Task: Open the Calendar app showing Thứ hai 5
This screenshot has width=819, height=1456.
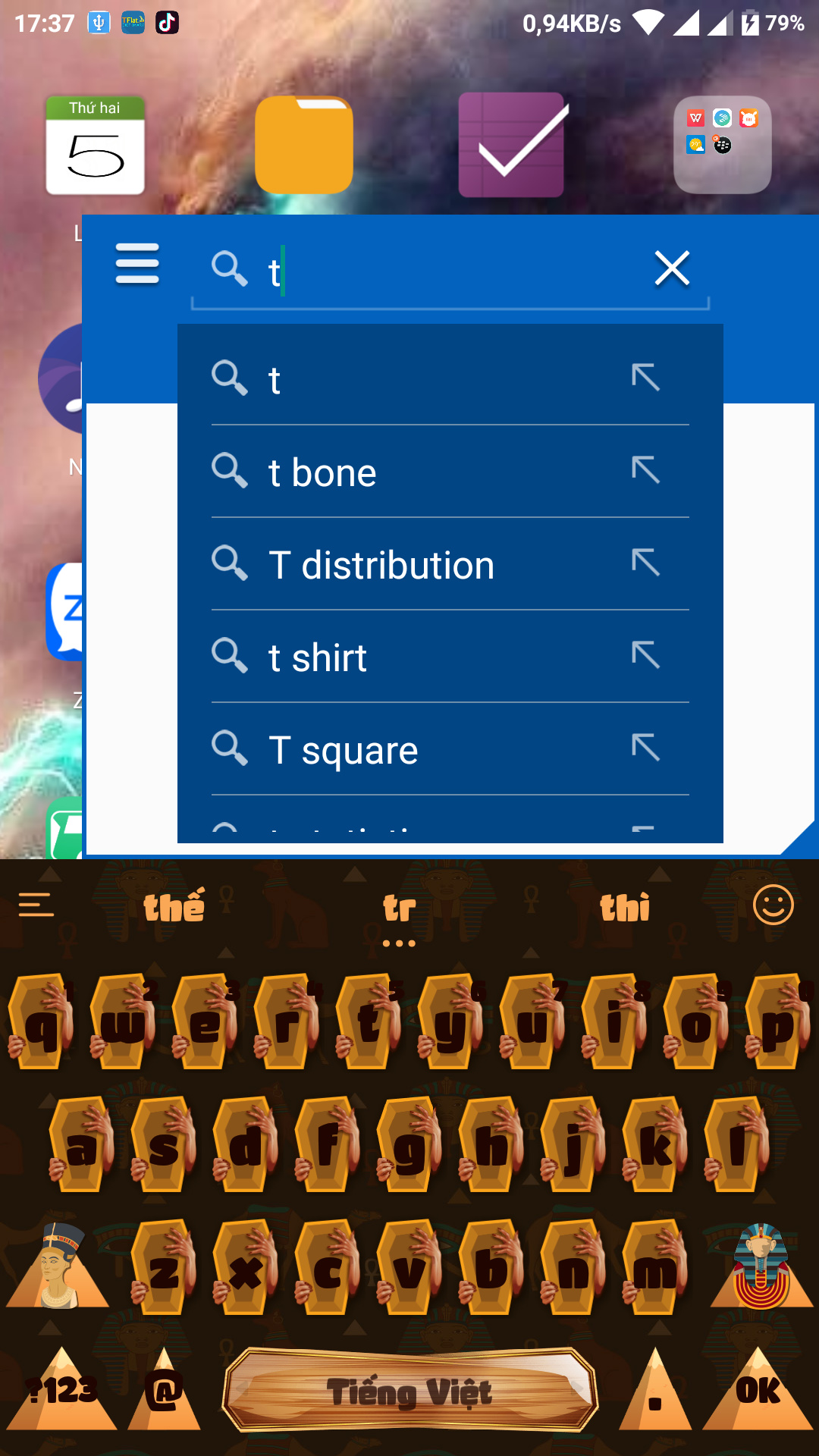Action: [96, 146]
